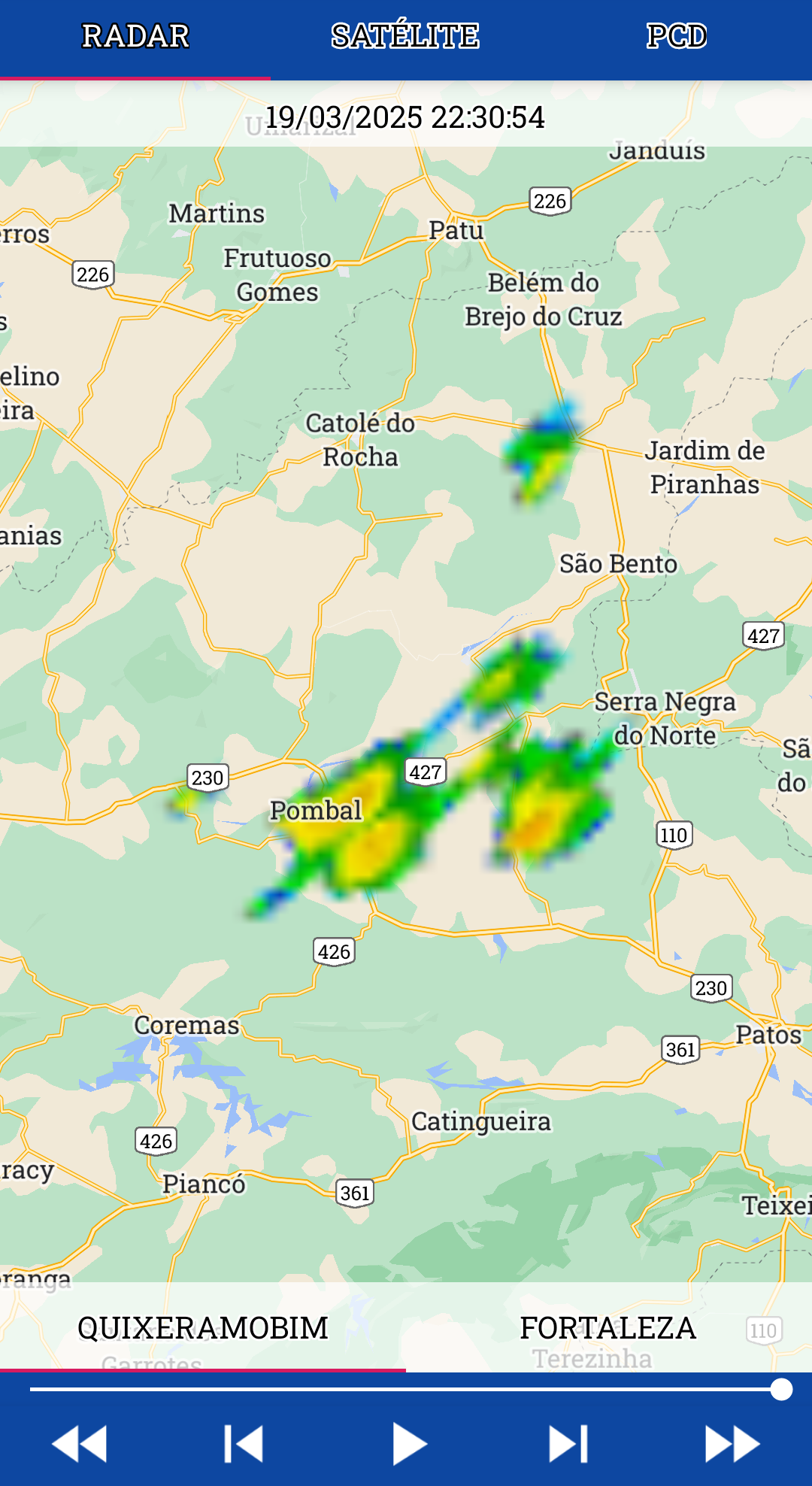Viewport: 812px width, 1486px height.
Task: Select the RADAR tab
Action: (x=135, y=36)
